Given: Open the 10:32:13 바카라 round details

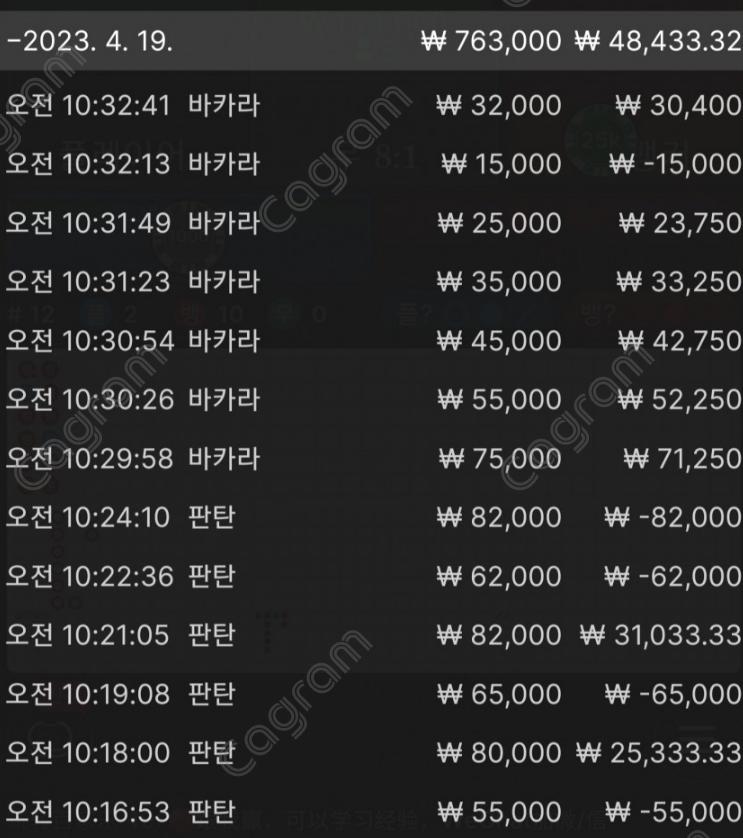Looking at the screenshot, I should point(371,163).
